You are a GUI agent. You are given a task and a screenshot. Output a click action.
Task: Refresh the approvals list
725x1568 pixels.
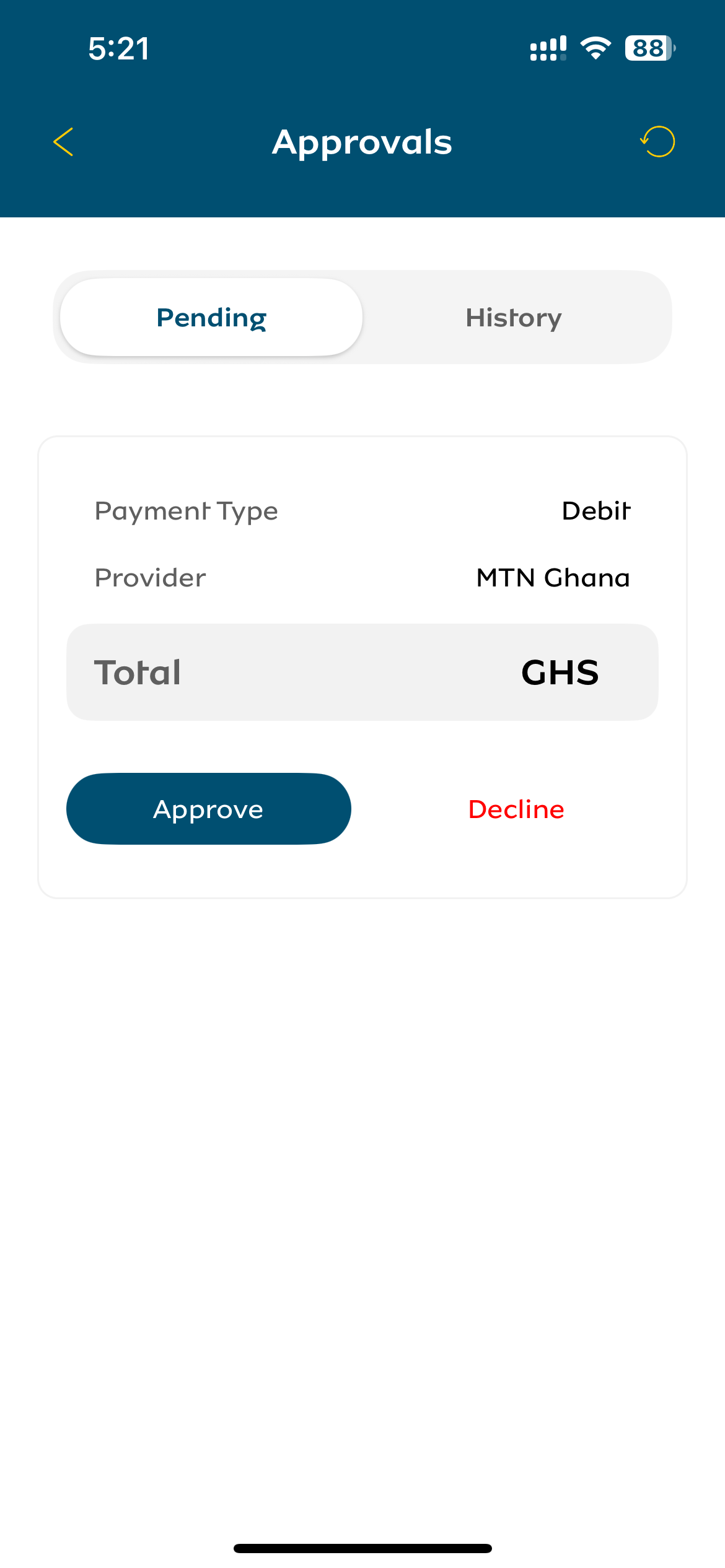[657, 142]
